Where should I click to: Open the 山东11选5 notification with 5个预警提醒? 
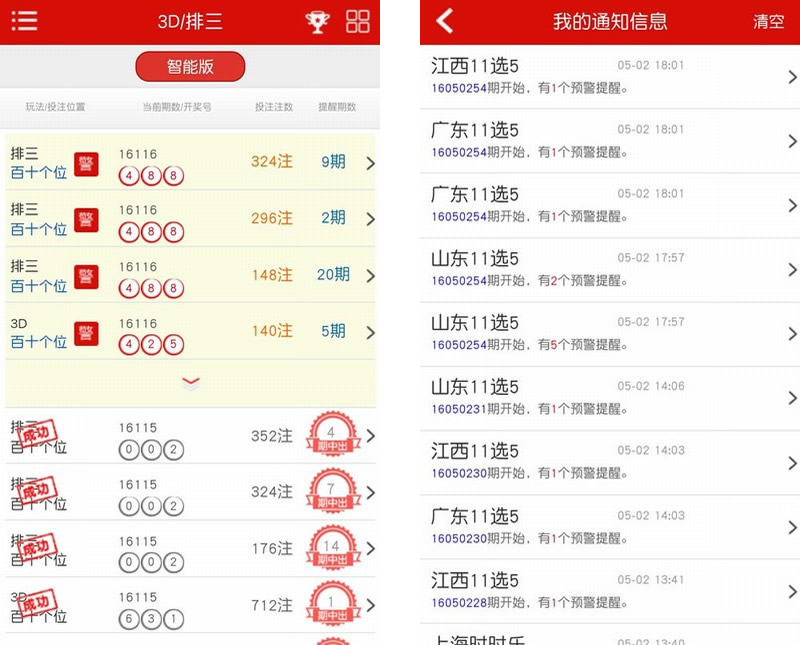tap(610, 333)
